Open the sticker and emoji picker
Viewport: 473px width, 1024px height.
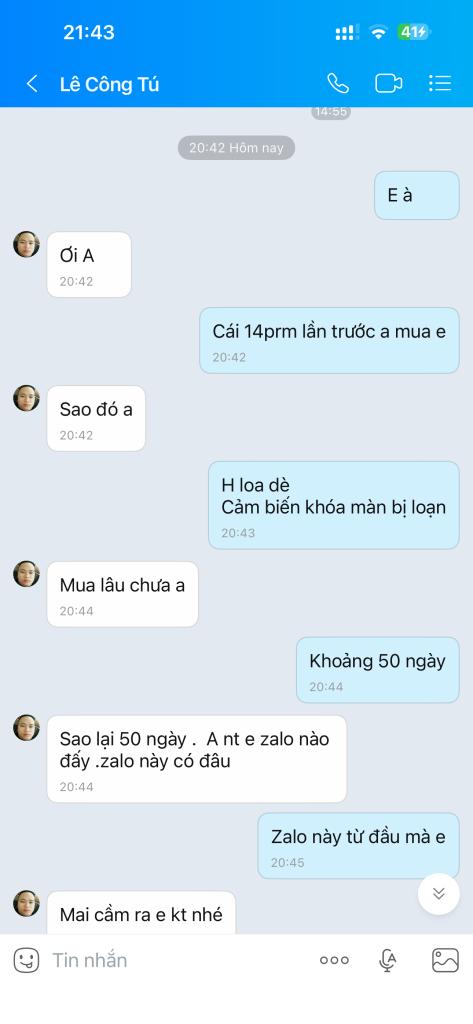pyautogui.click(x=26, y=960)
